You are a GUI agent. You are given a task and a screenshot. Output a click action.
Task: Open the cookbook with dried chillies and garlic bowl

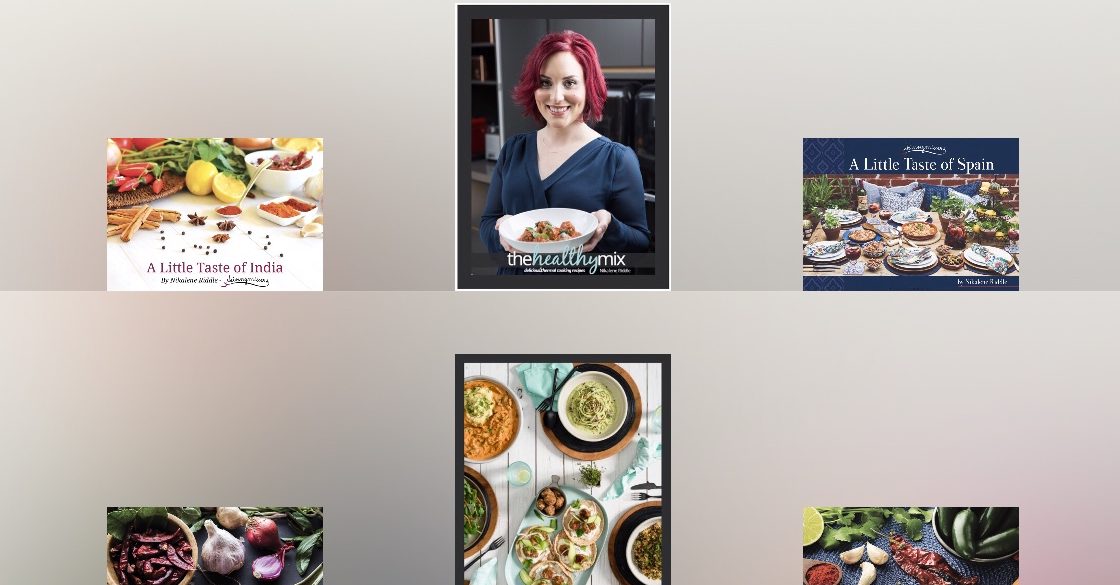[x=215, y=546]
